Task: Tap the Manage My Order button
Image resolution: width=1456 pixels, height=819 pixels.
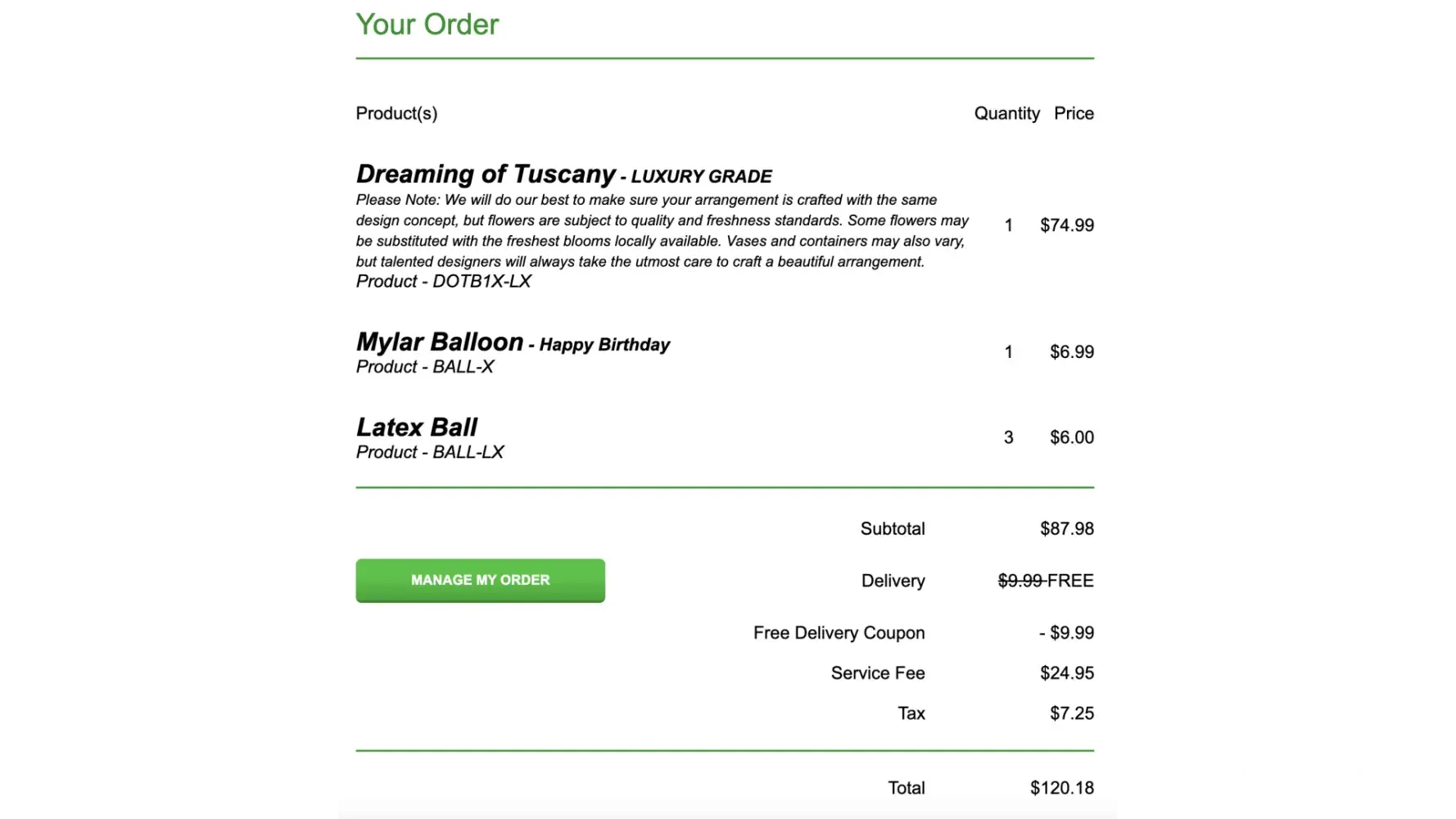Action: tap(480, 580)
